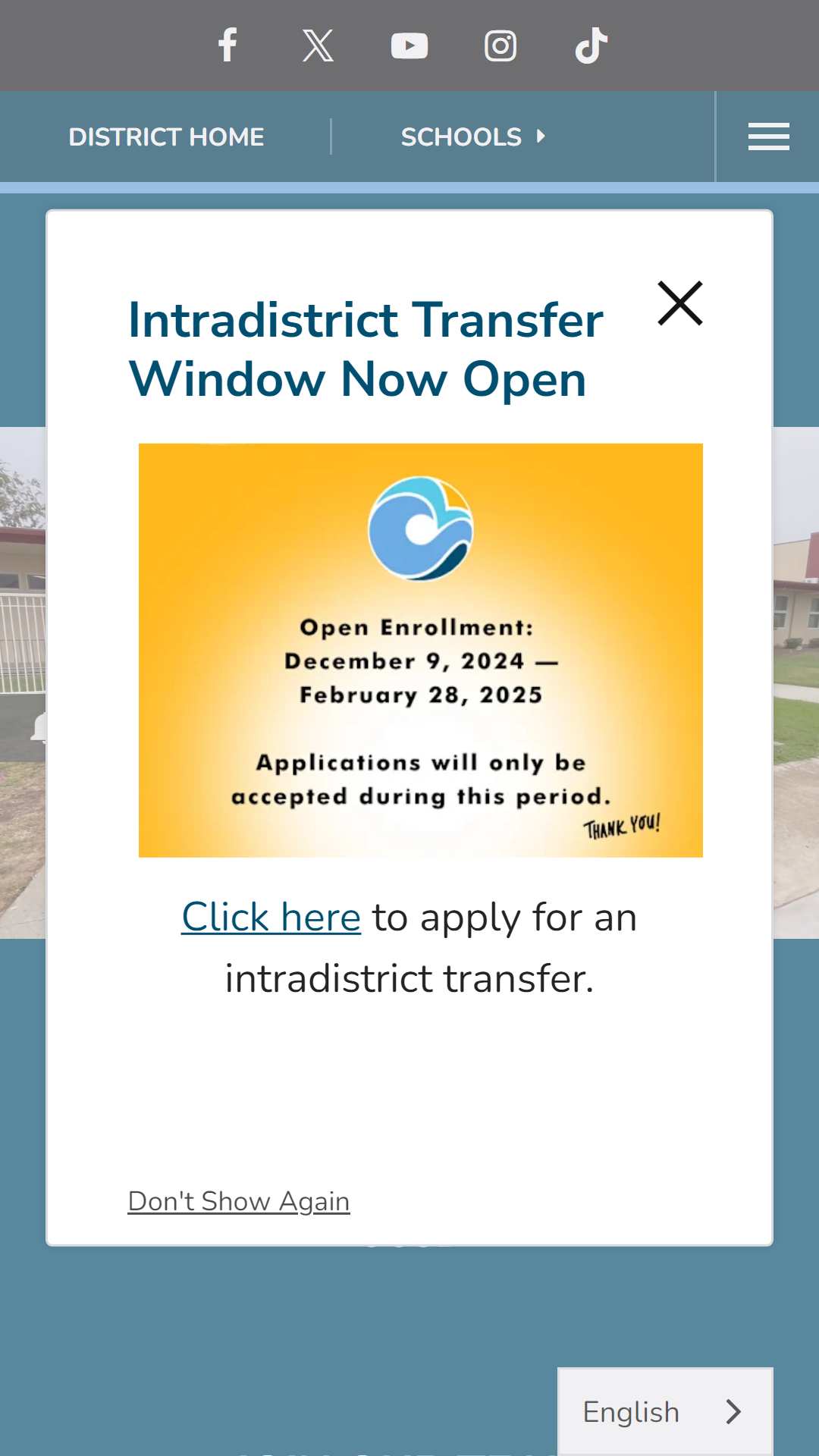Open the YouTube channel icon

409,45
